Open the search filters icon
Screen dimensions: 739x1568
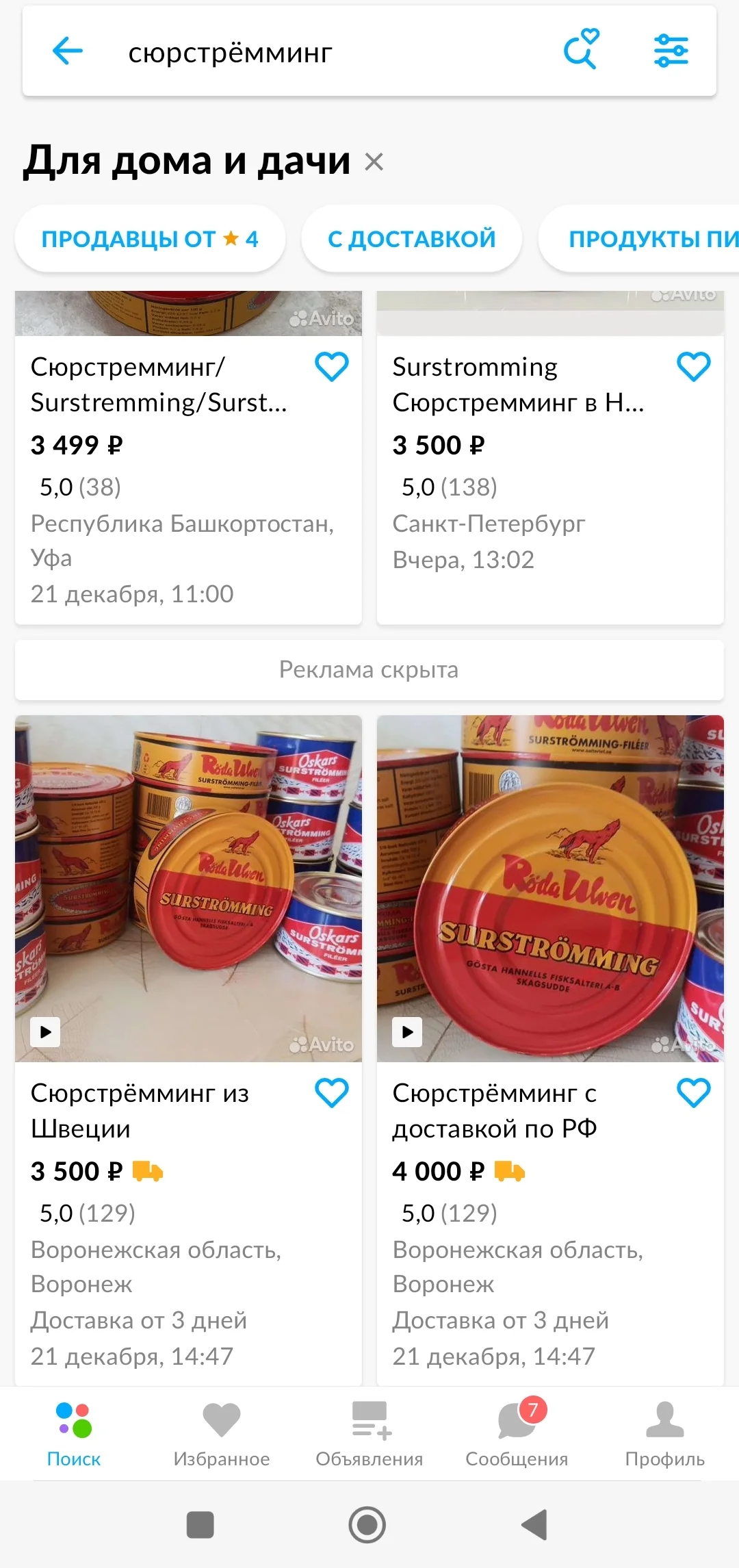click(671, 51)
